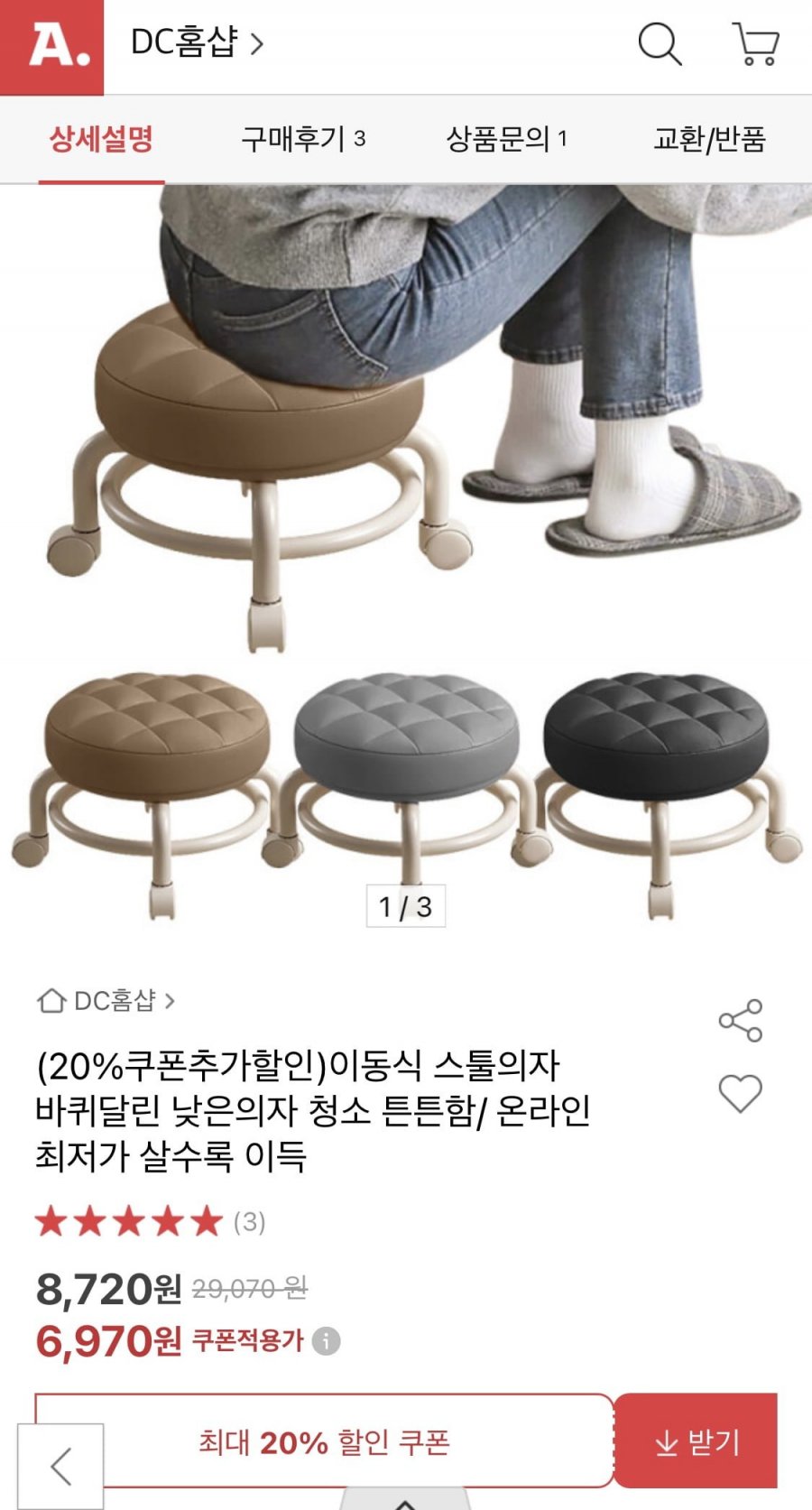Open the five-star review rating
Viewport: 812px width, 1510px height.
click(129, 1222)
